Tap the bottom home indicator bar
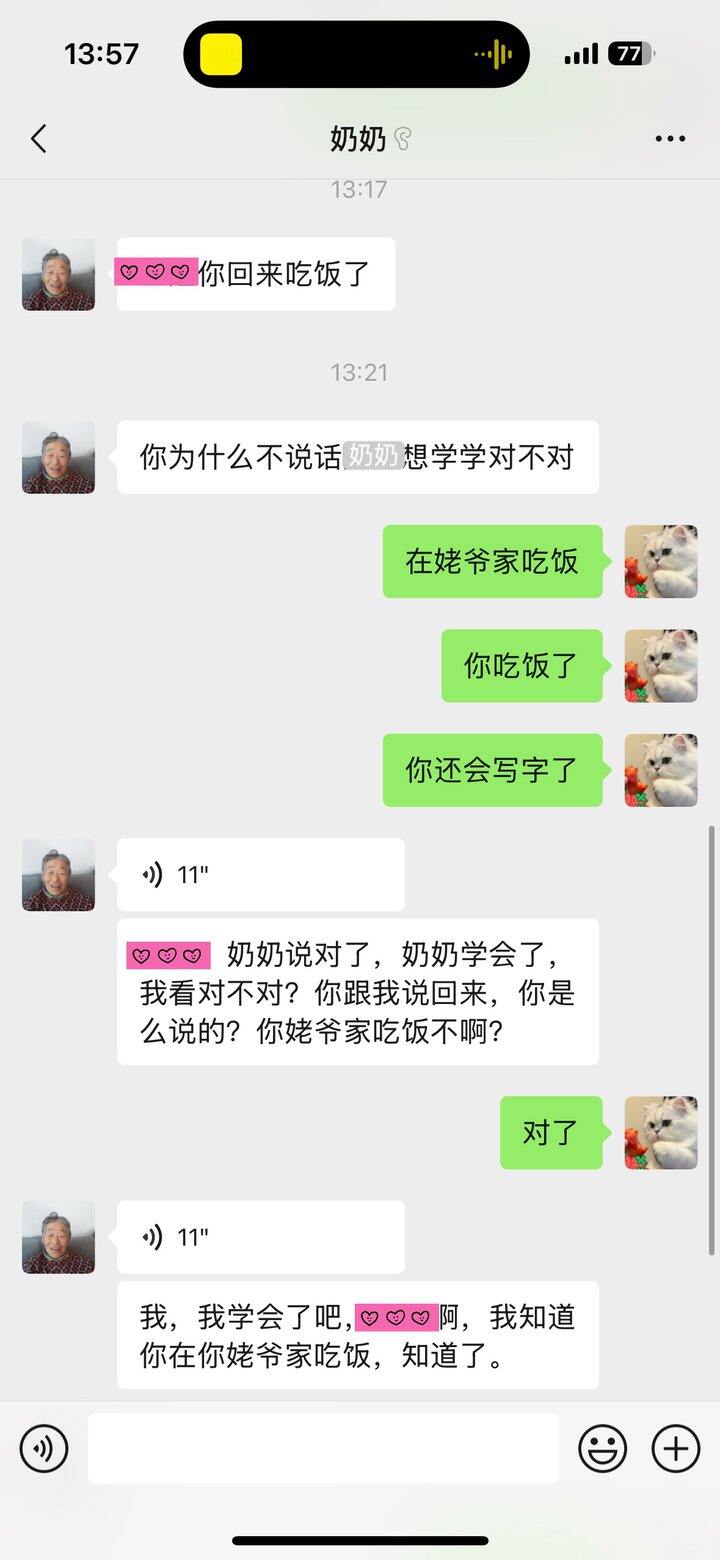 (x=360, y=1541)
